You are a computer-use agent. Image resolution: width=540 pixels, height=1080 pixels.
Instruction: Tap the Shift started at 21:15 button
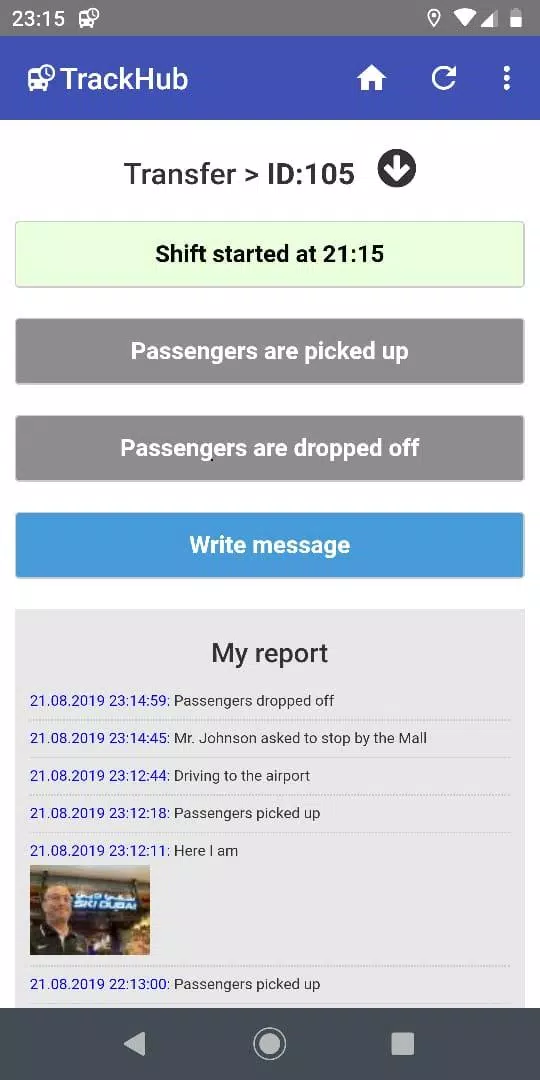(269, 254)
